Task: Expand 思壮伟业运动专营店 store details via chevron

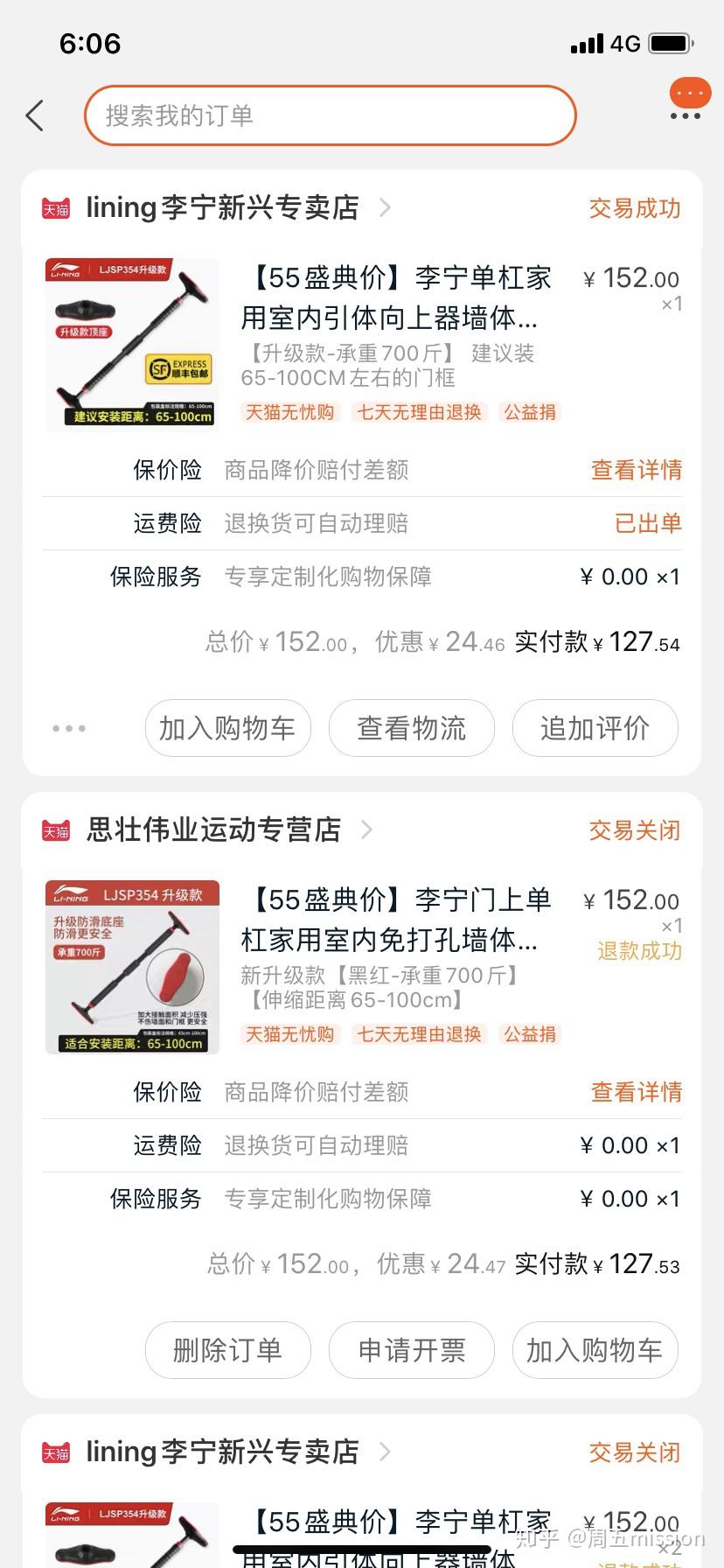Action: pyautogui.click(x=367, y=829)
